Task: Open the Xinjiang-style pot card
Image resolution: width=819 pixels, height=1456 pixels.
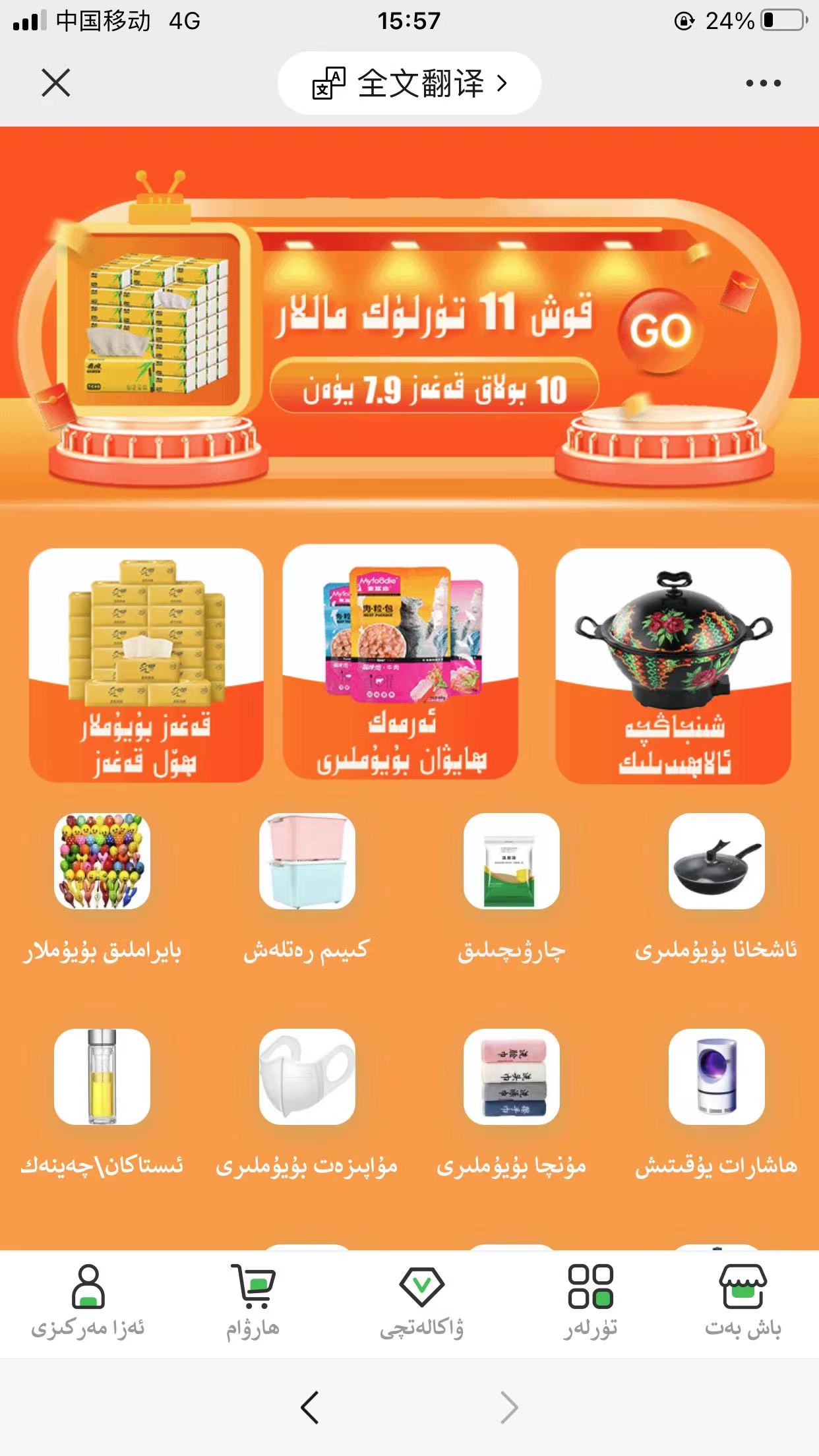Action: (x=673, y=665)
